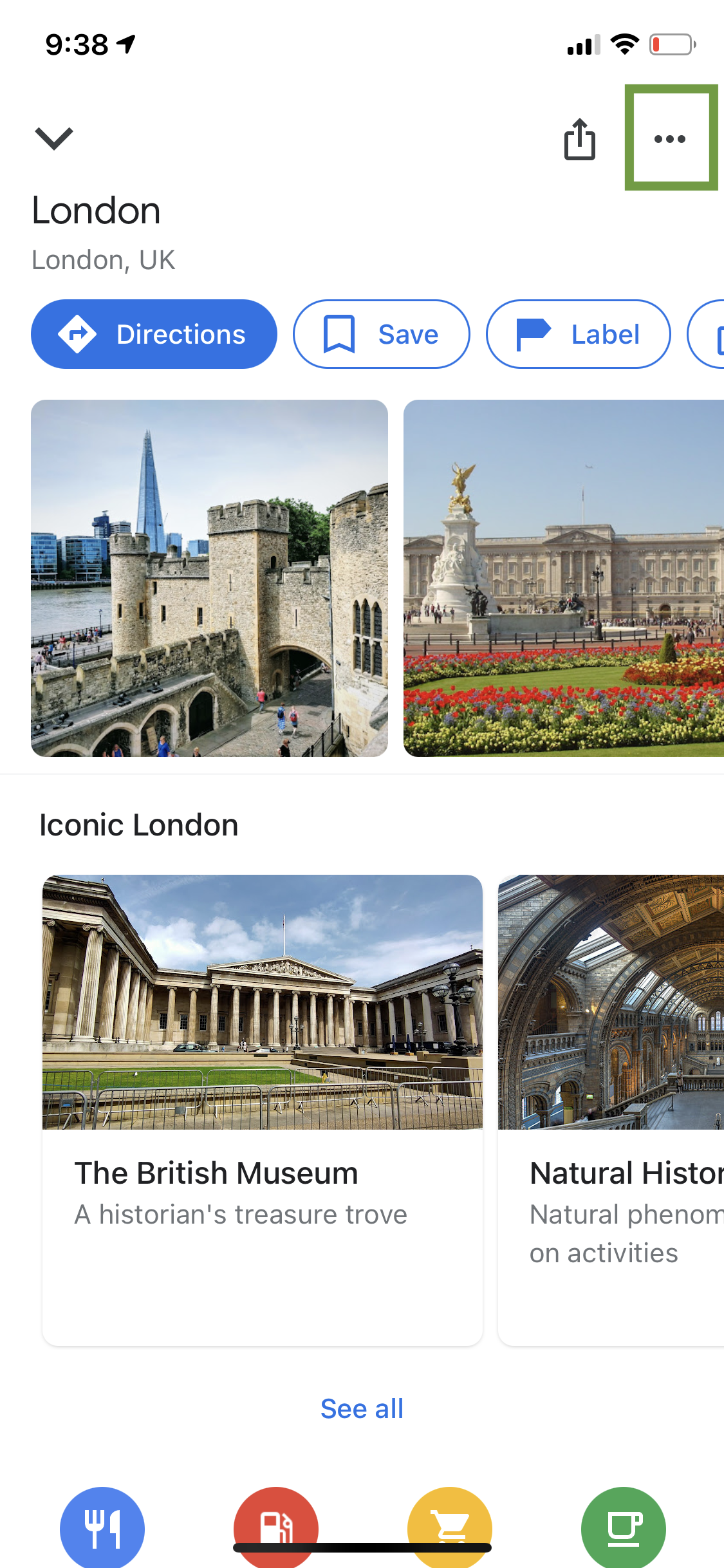View the Tower of London photo

click(x=209, y=577)
